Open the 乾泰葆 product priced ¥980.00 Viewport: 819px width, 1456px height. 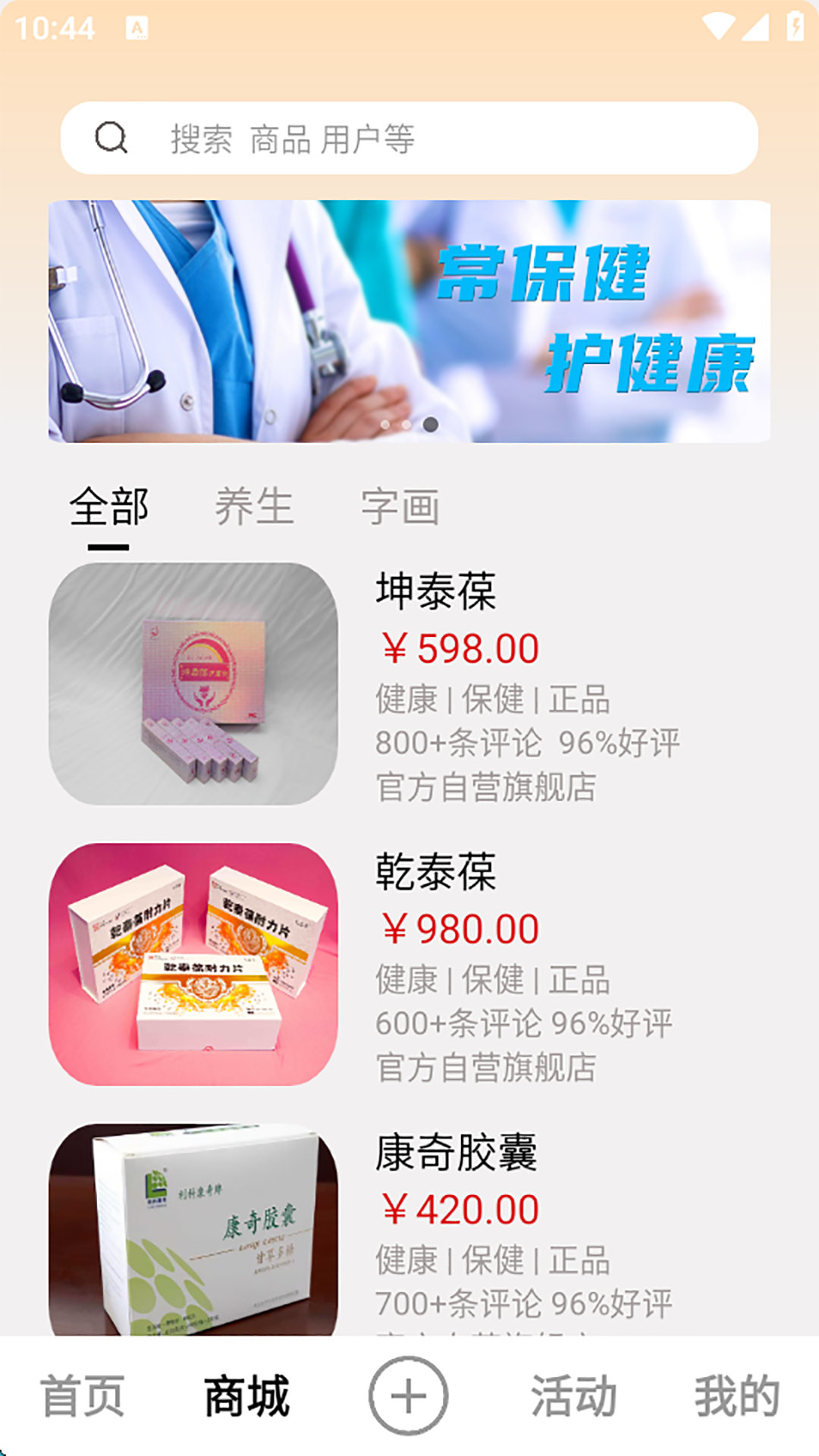(x=409, y=964)
